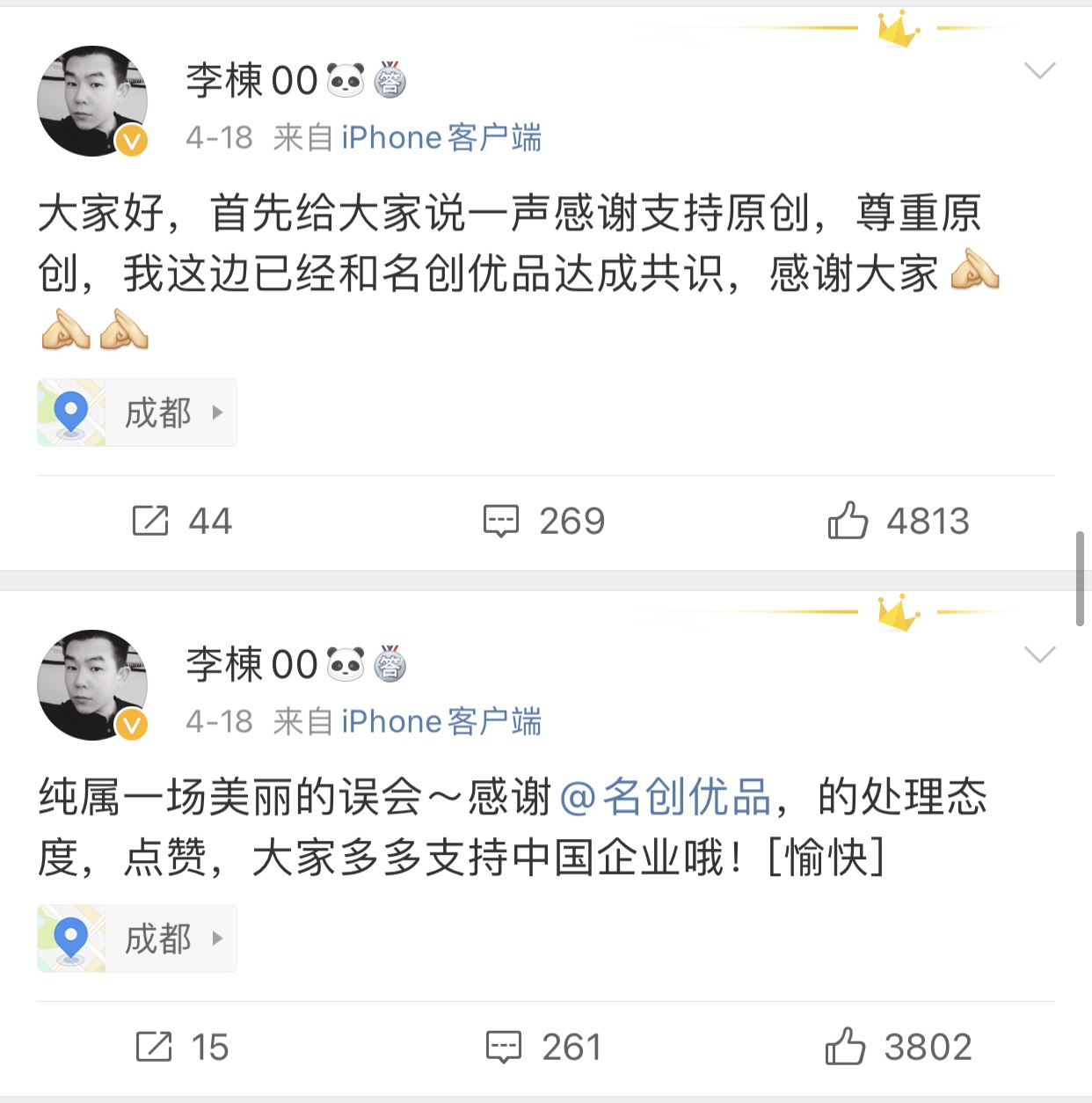Tap the thumbs-up like icon showing 4813
This screenshot has width=1092, height=1103.
click(848, 521)
